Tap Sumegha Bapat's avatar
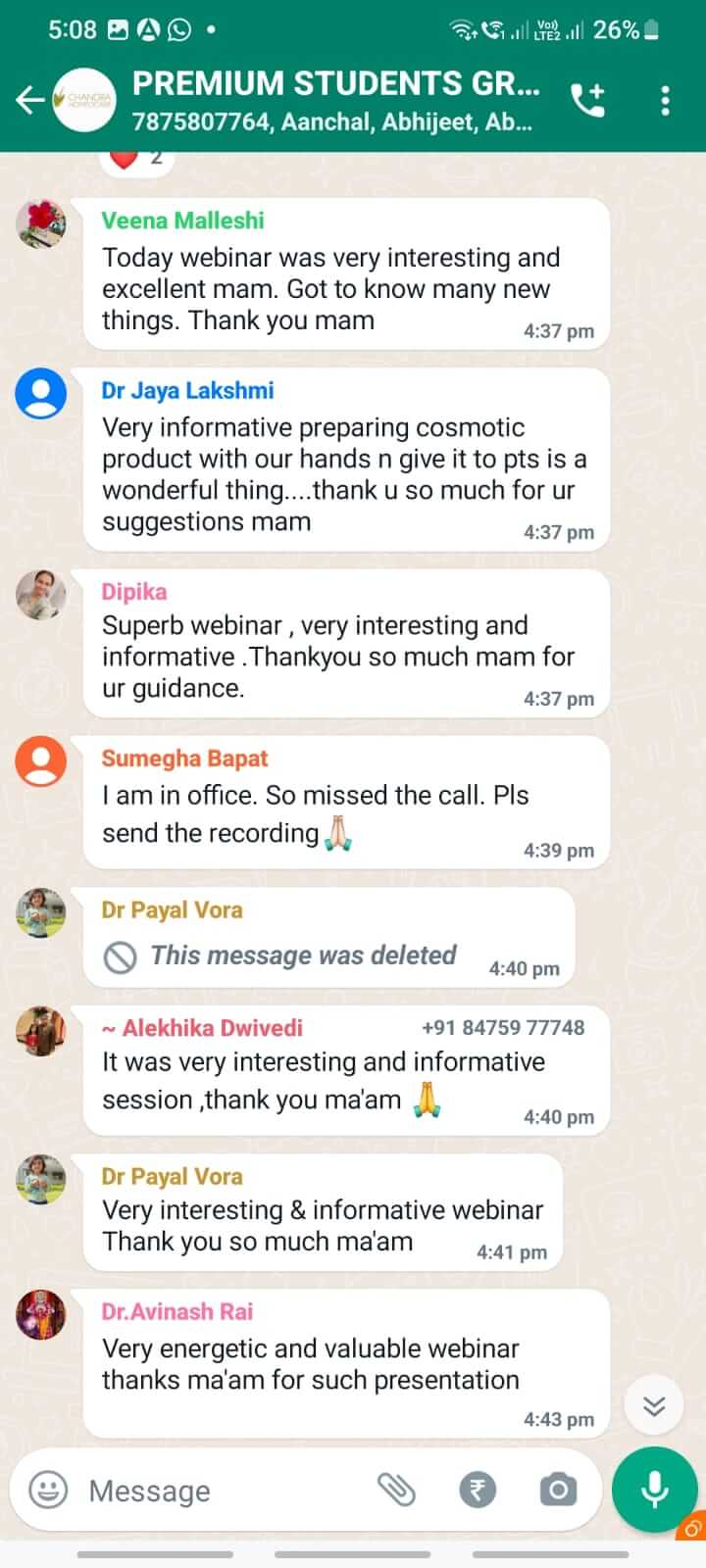This screenshot has height=1568, width=706. [x=41, y=760]
